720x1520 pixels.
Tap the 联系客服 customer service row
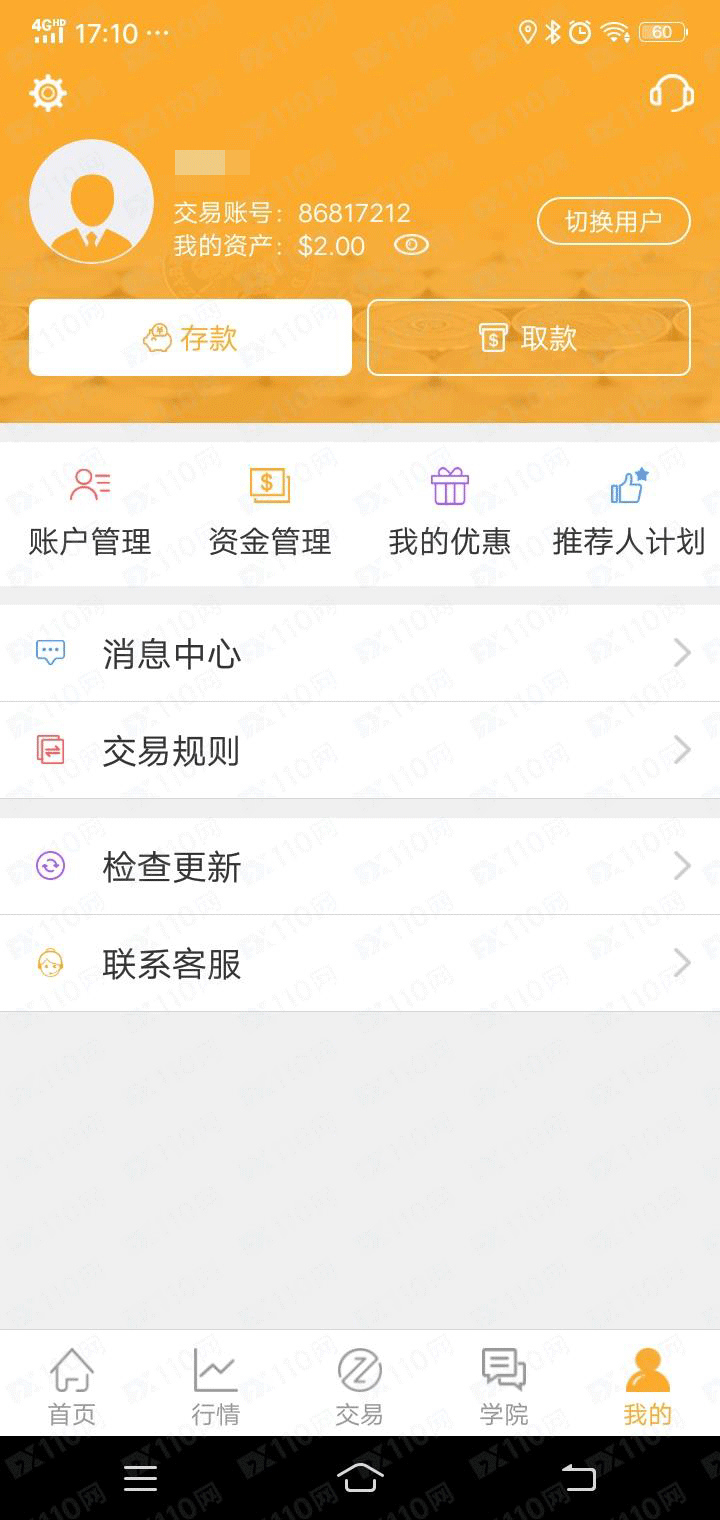click(360, 963)
